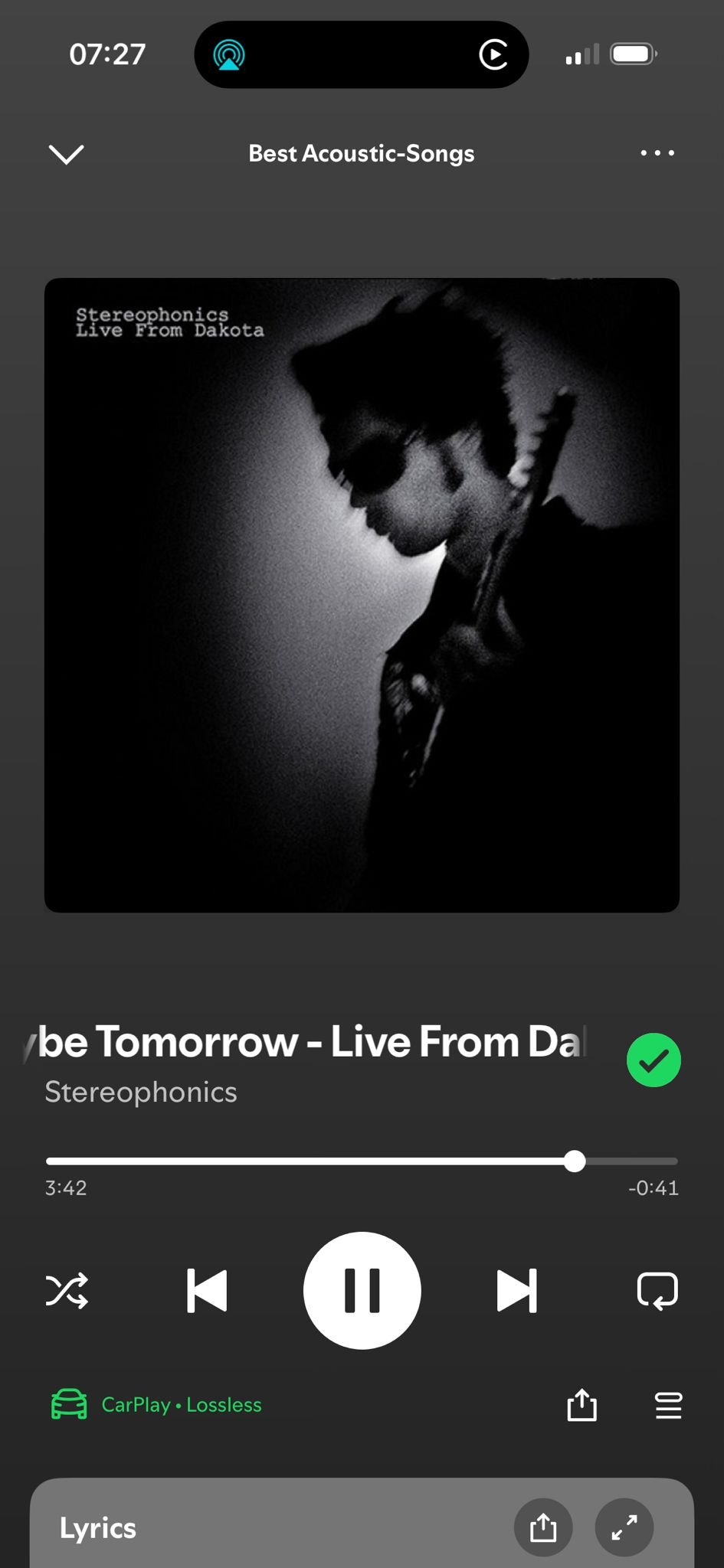Toggle shuffle mode
The height and width of the screenshot is (1568, 724).
tap(67, 1291)
